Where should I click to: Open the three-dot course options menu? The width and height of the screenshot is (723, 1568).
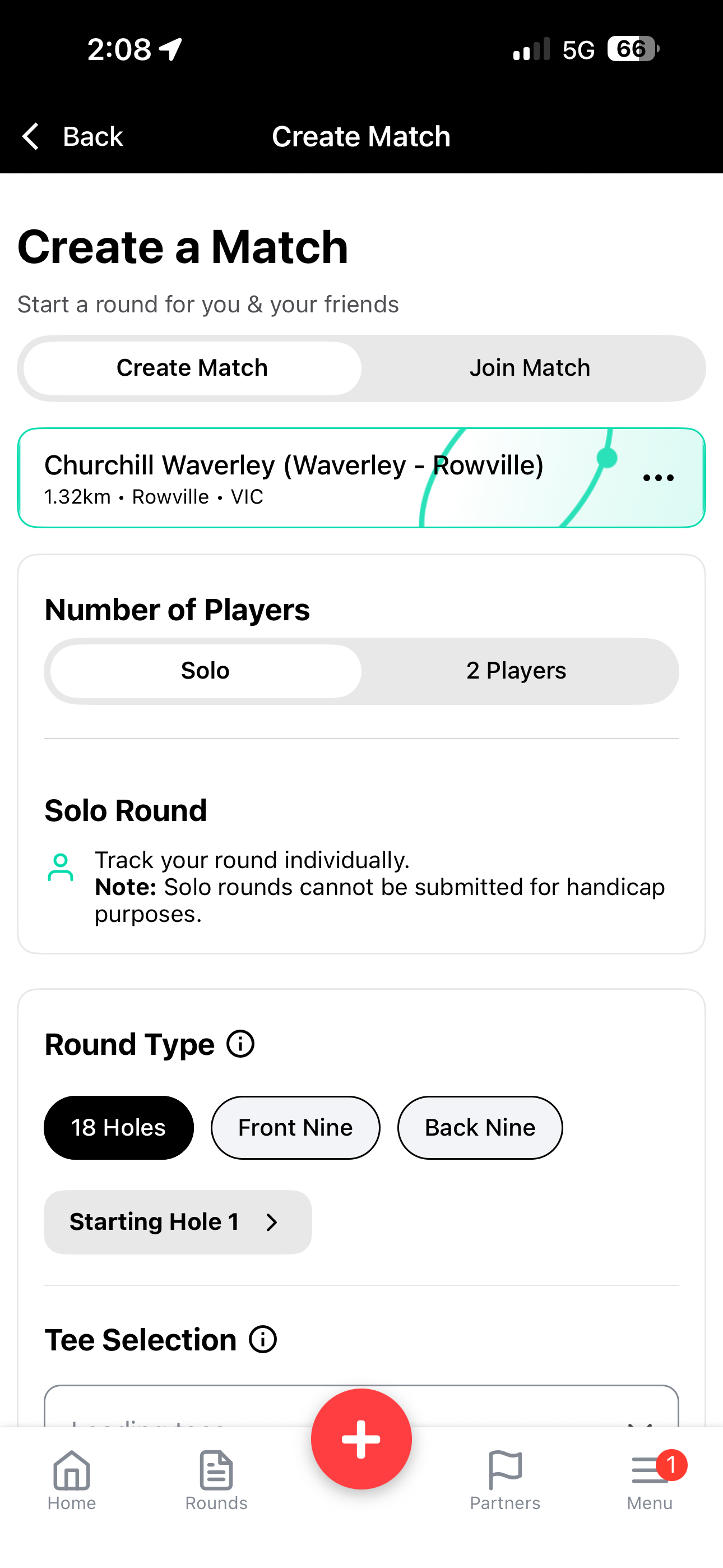point(658,478)
